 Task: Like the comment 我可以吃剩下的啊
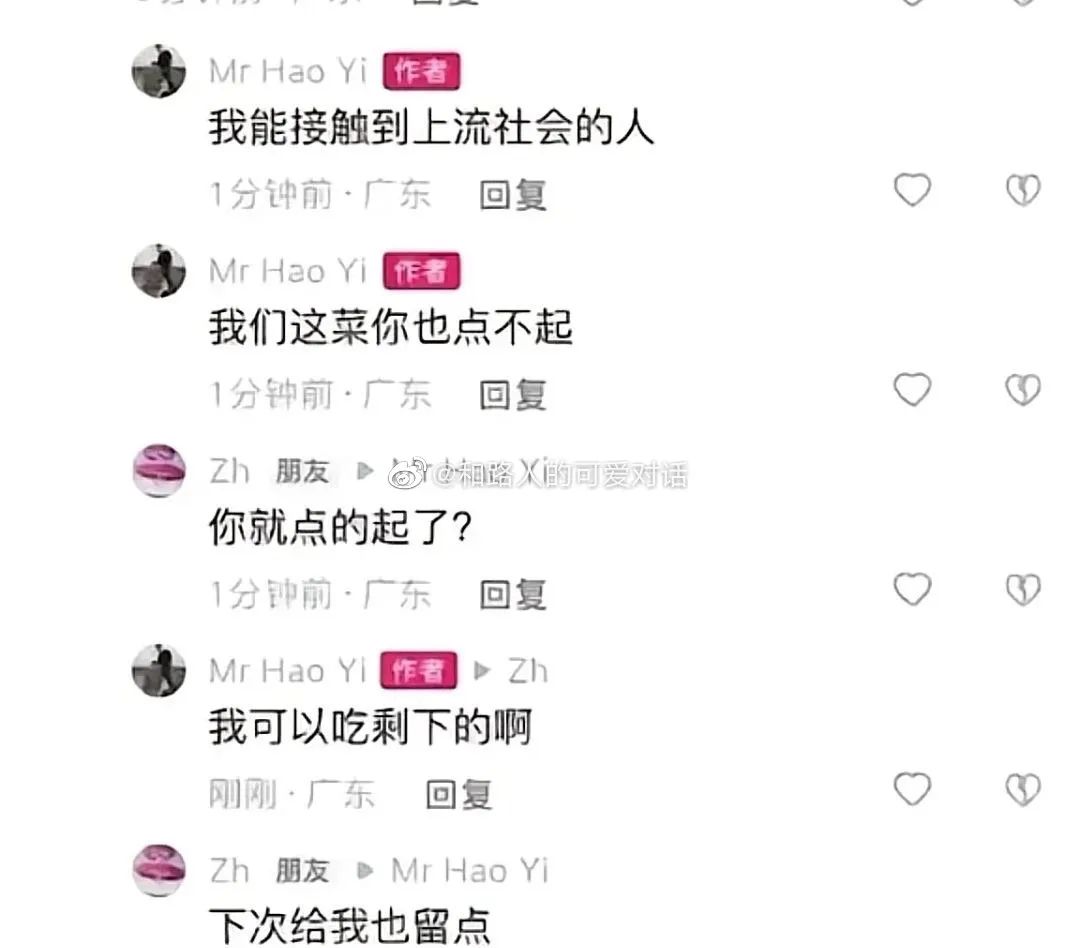[x=912, y=790]
